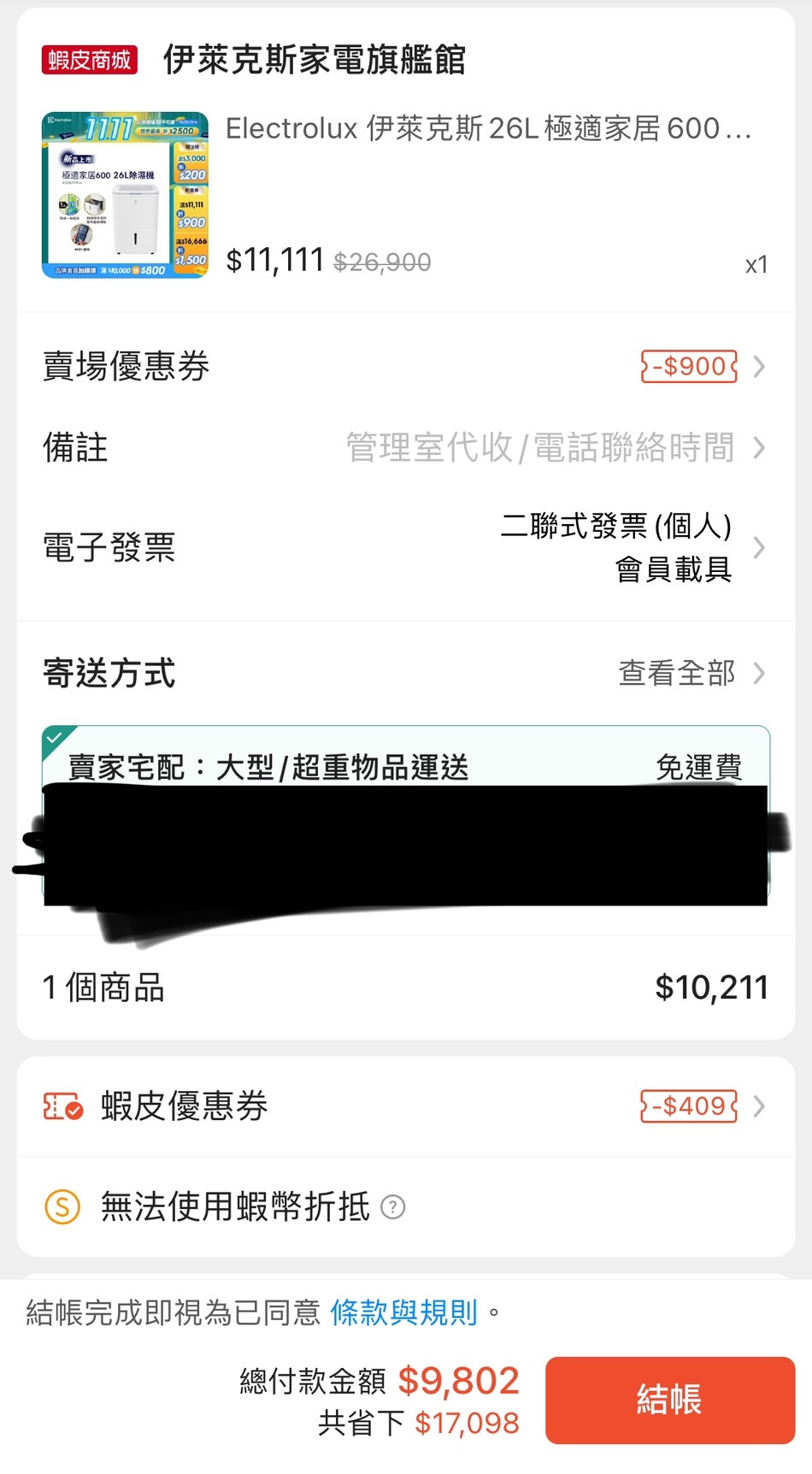Open the Electrolux dehumidifier product image
Viewport: 812px width, 1474px height.
[125, 195]
